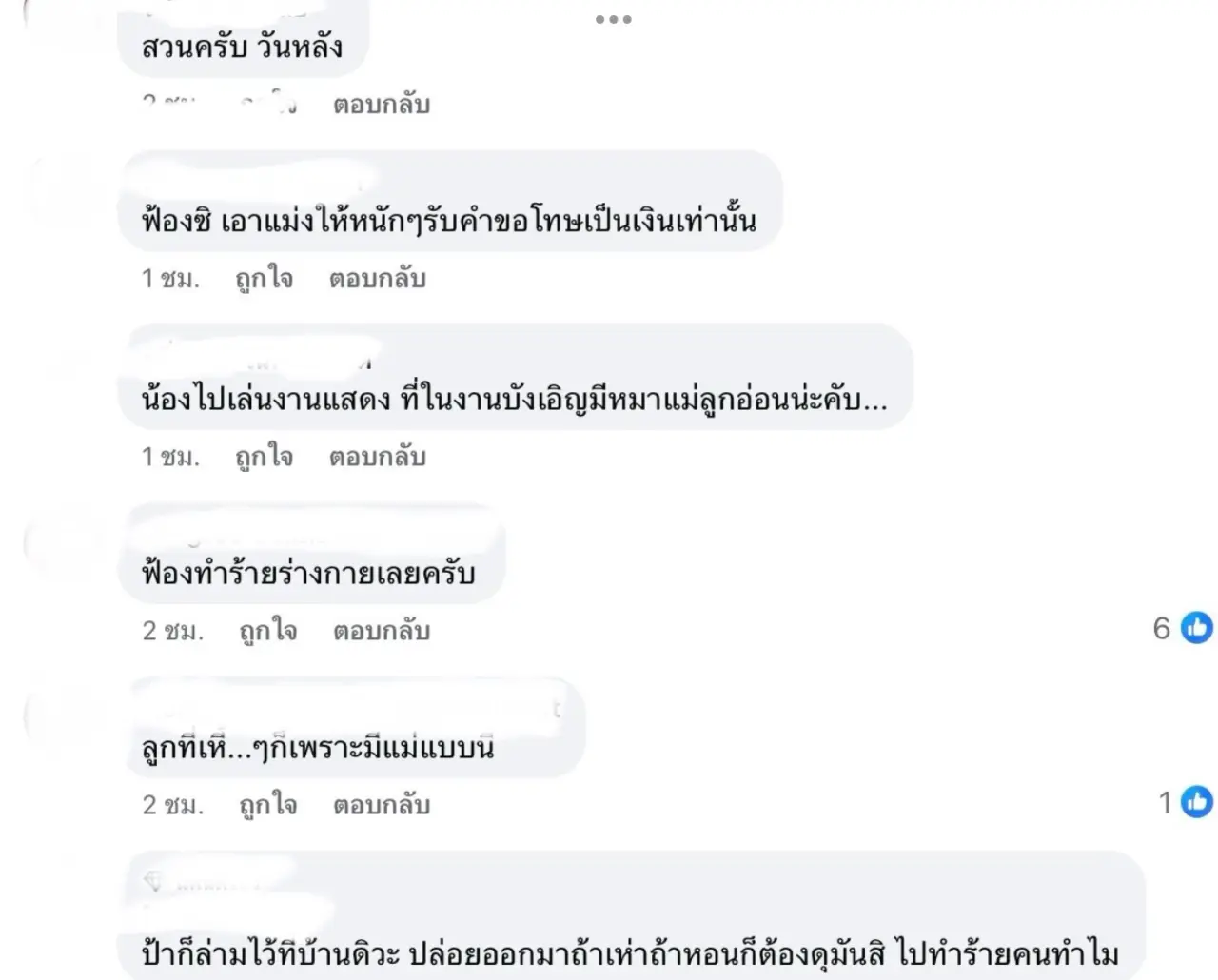1218x980 pixels.
Task: Reply to the comment starting 'ฟ้องซิ เอาแม่ง'
Action: tap(377, 279)
